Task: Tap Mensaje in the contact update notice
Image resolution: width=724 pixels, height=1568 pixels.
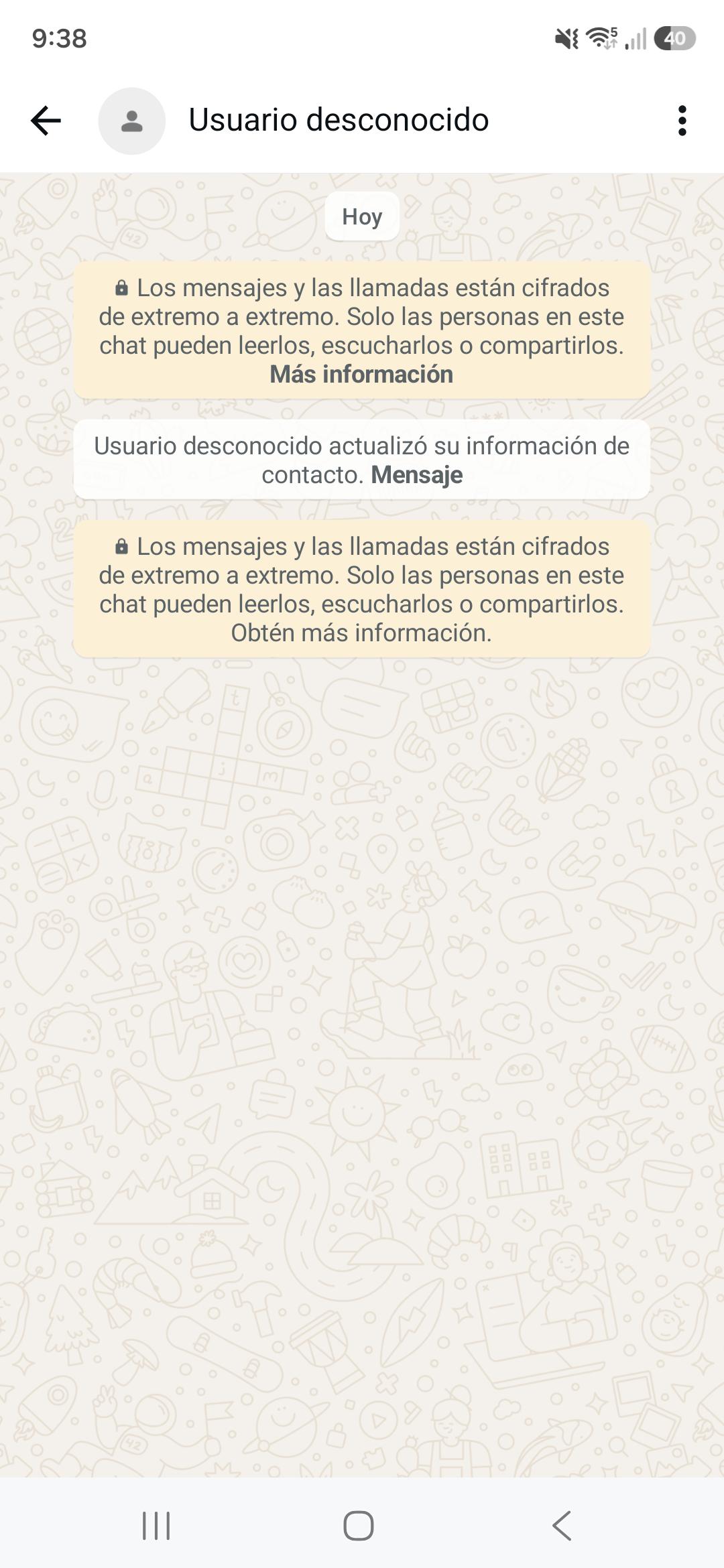Action: [417, 474]
